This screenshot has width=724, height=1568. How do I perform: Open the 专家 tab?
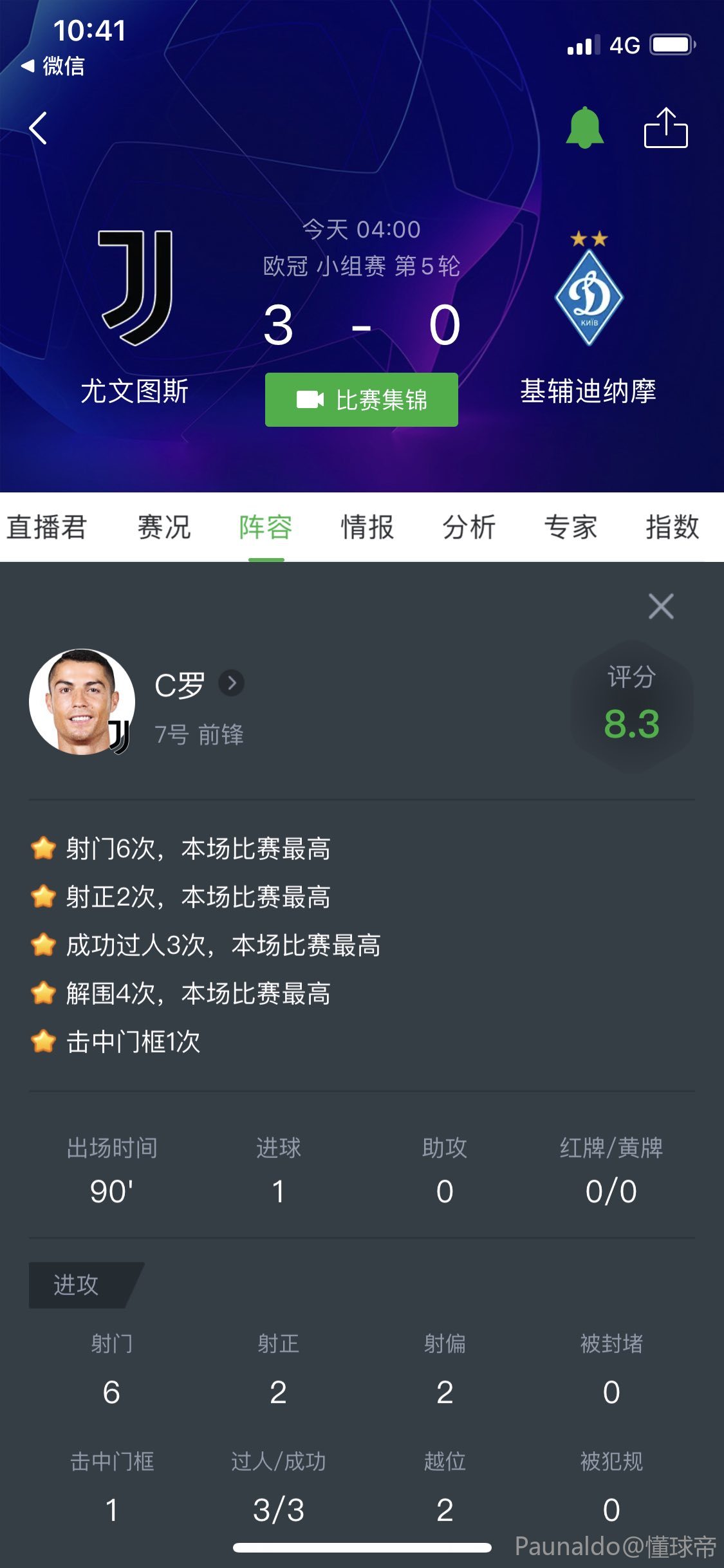tap(570, 527)
